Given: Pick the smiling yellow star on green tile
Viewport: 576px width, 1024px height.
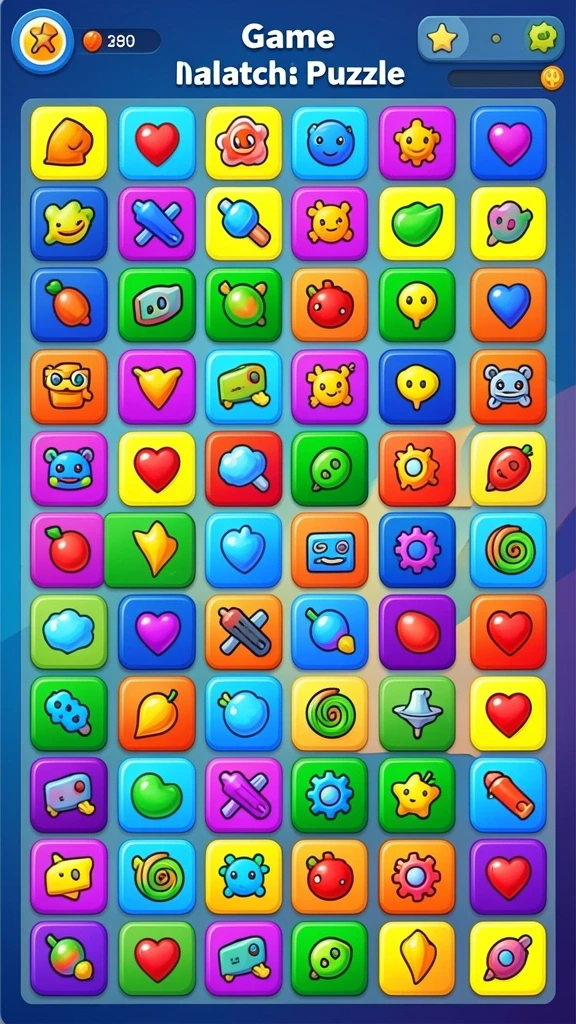Looking at the screenshot, I should (417, 795).
